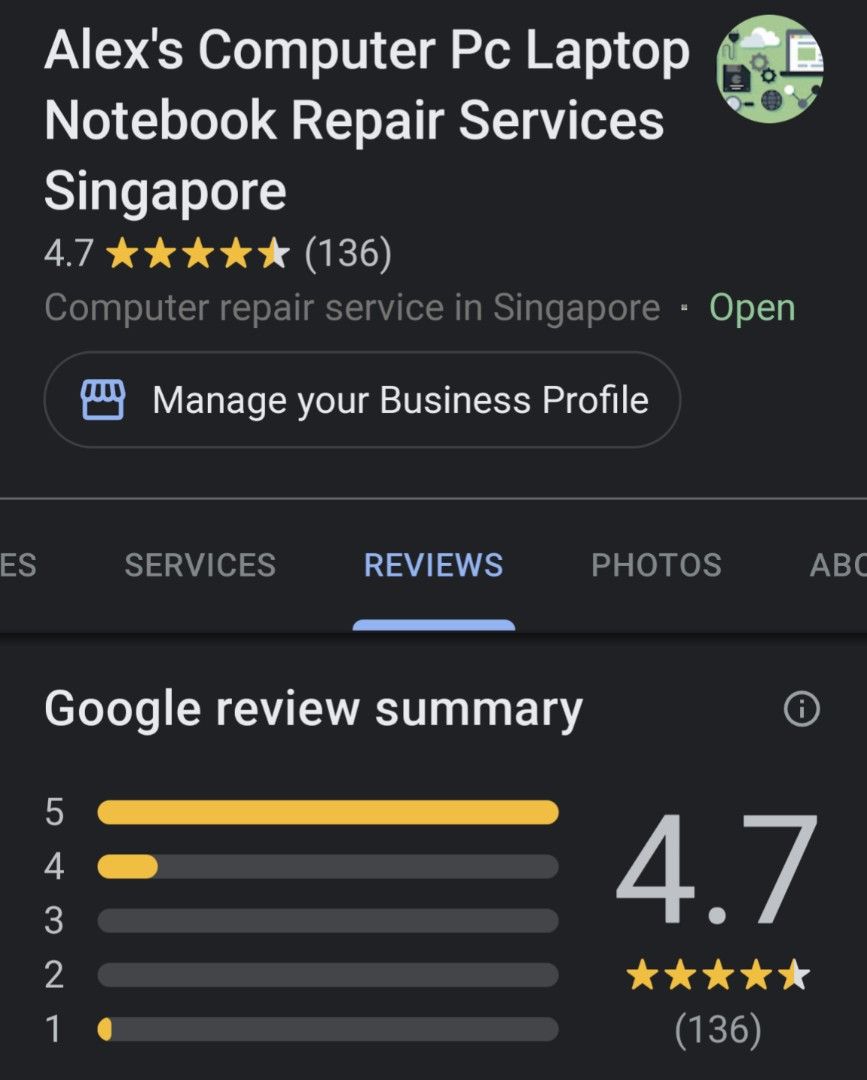Open the business profile picture
Viewport: 867px width, 1080px height.
(x=770, y=68)
